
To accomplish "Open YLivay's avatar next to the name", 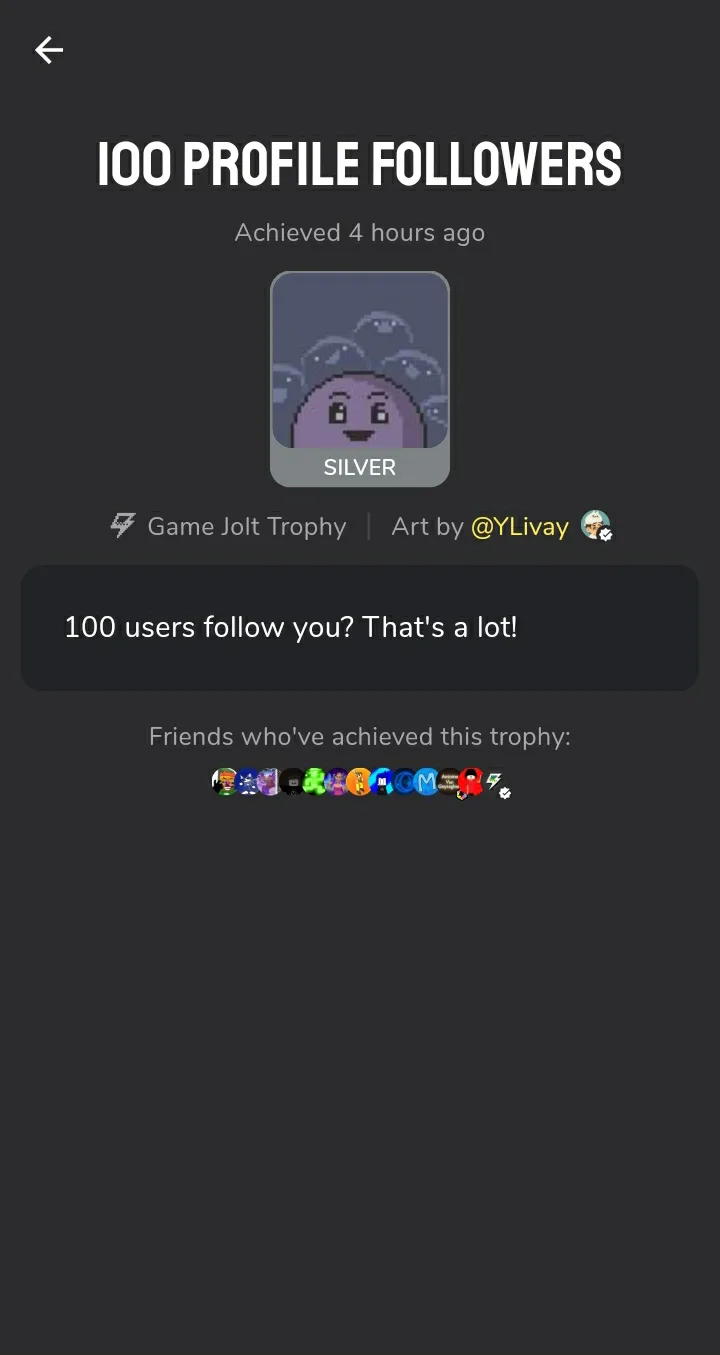I will [x=596, y=526].
